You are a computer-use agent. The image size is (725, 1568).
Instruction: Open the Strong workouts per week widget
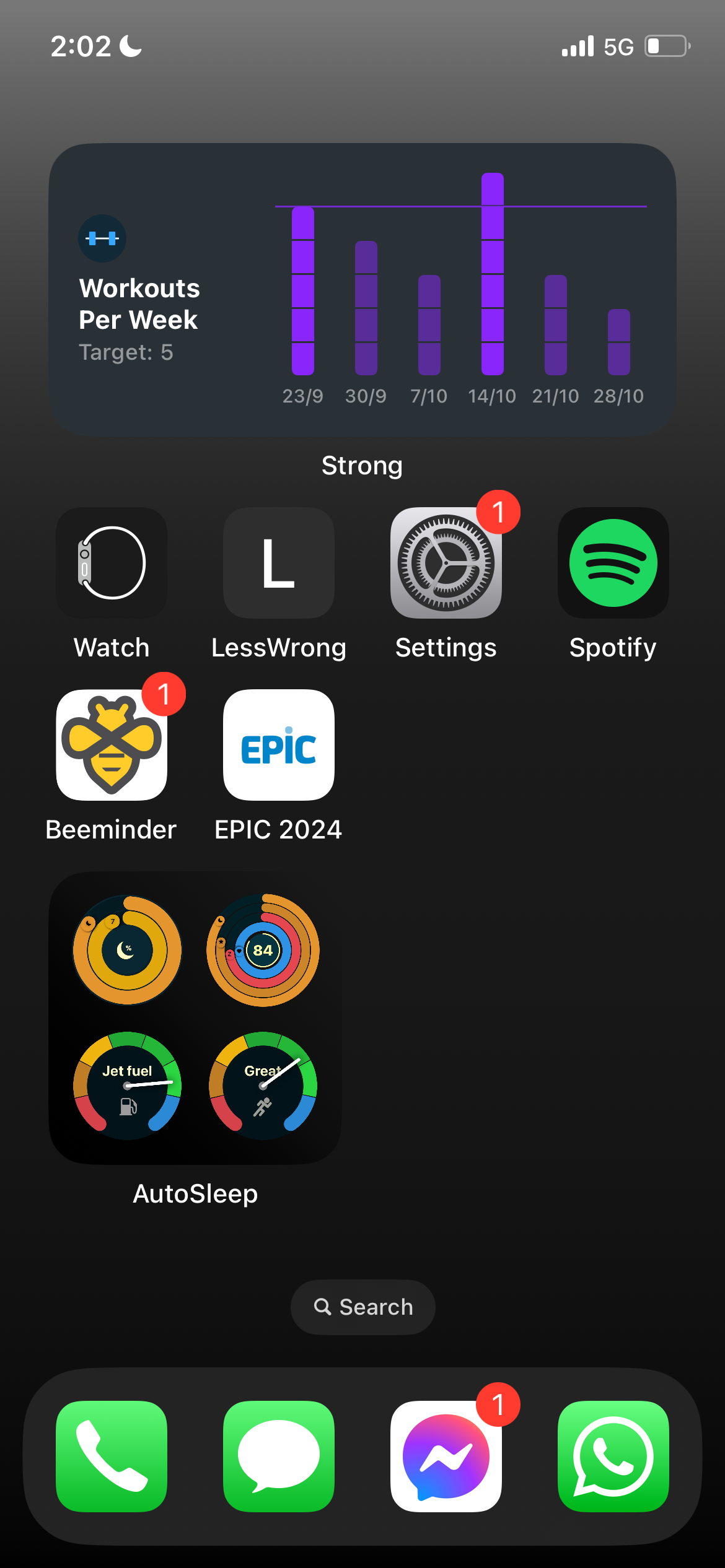[x=362, y=290]
